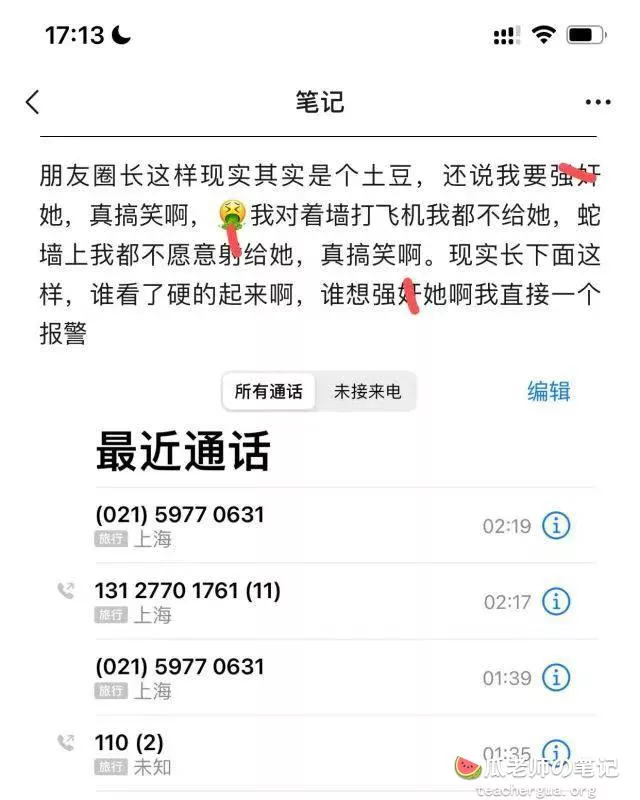Open the three-dot overflow menu
Image resolution: width=640 pixels, height=800 pixels.
pyautogui.click(x=597, y=102)
